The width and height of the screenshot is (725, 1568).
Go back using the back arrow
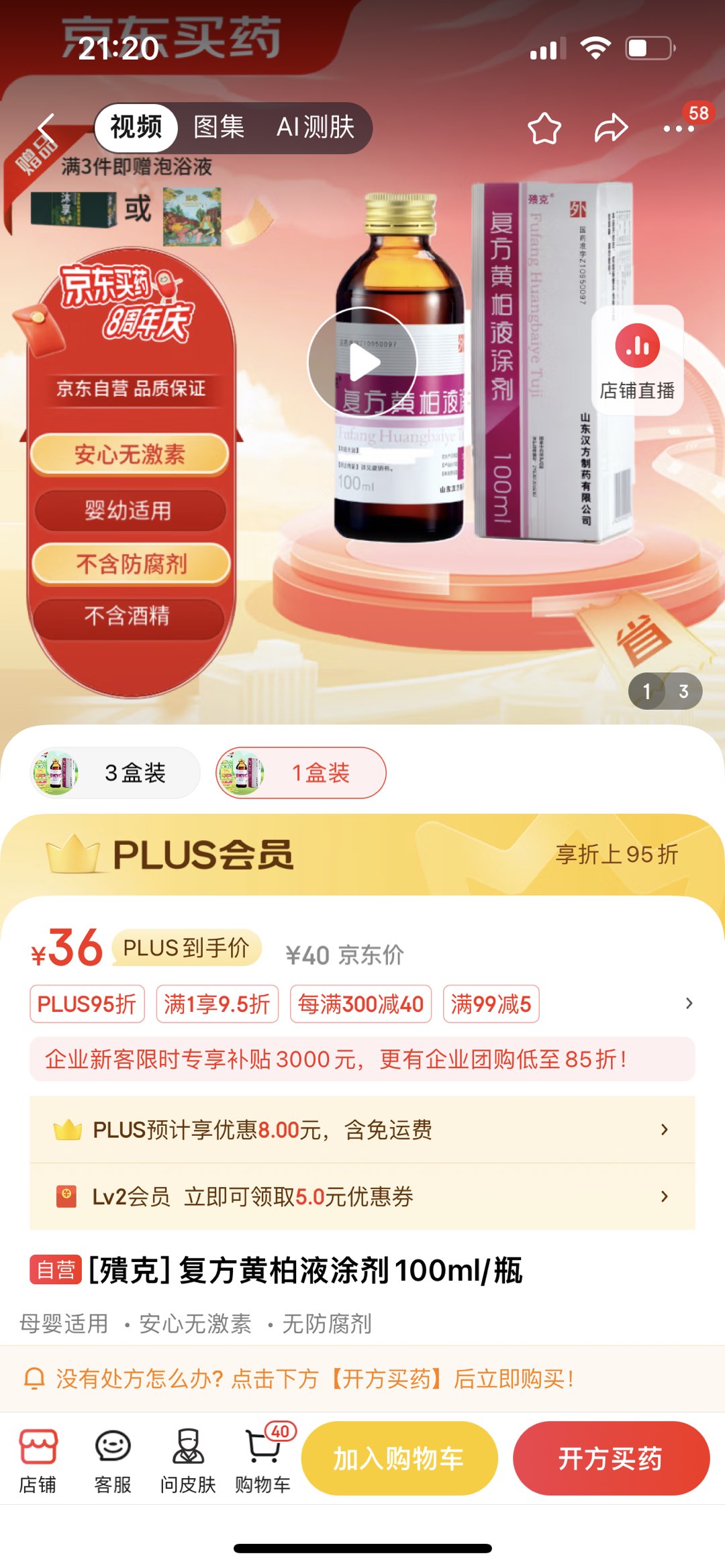pyautogui.click(x=47, y=127)
